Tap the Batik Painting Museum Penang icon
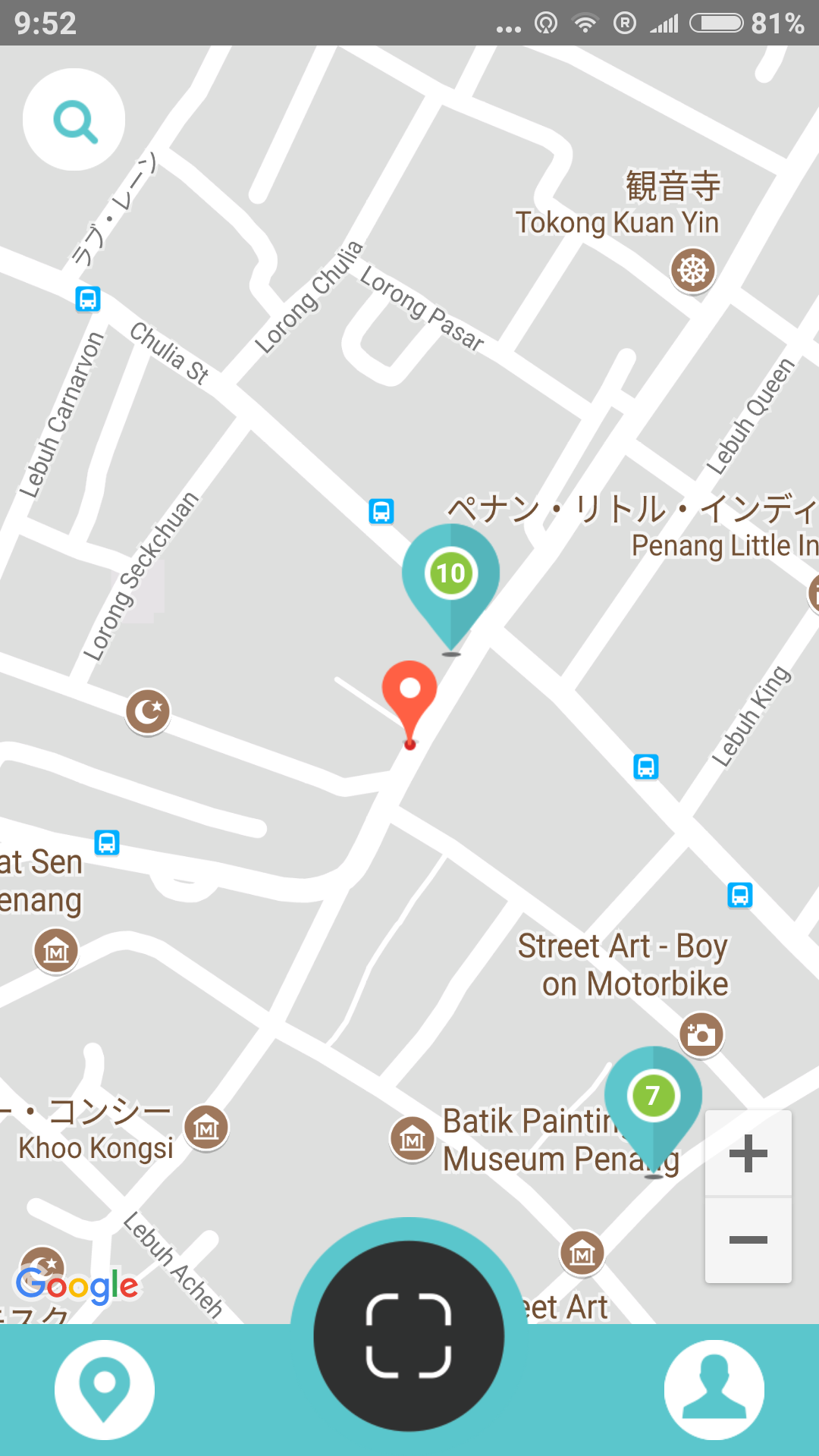 (412, 1139)
